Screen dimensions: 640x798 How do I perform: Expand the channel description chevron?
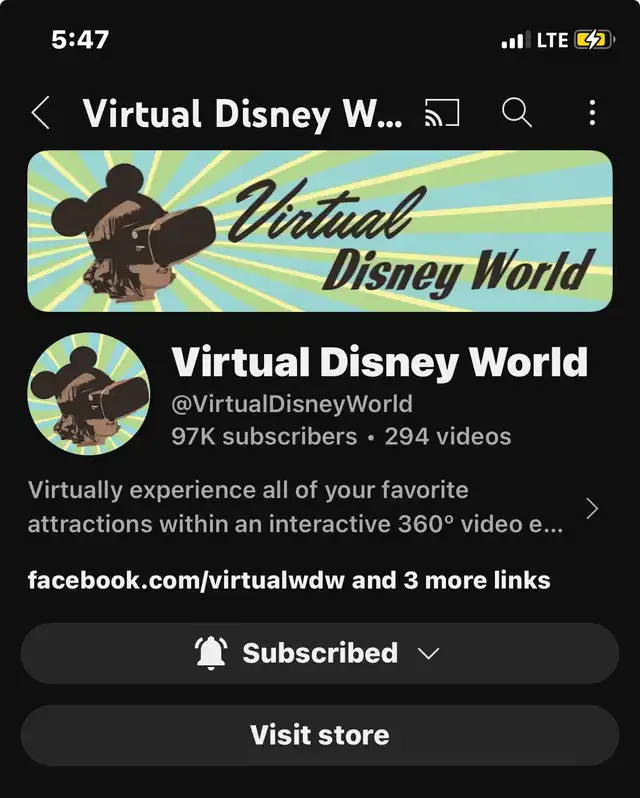click(x=592, y=509)
